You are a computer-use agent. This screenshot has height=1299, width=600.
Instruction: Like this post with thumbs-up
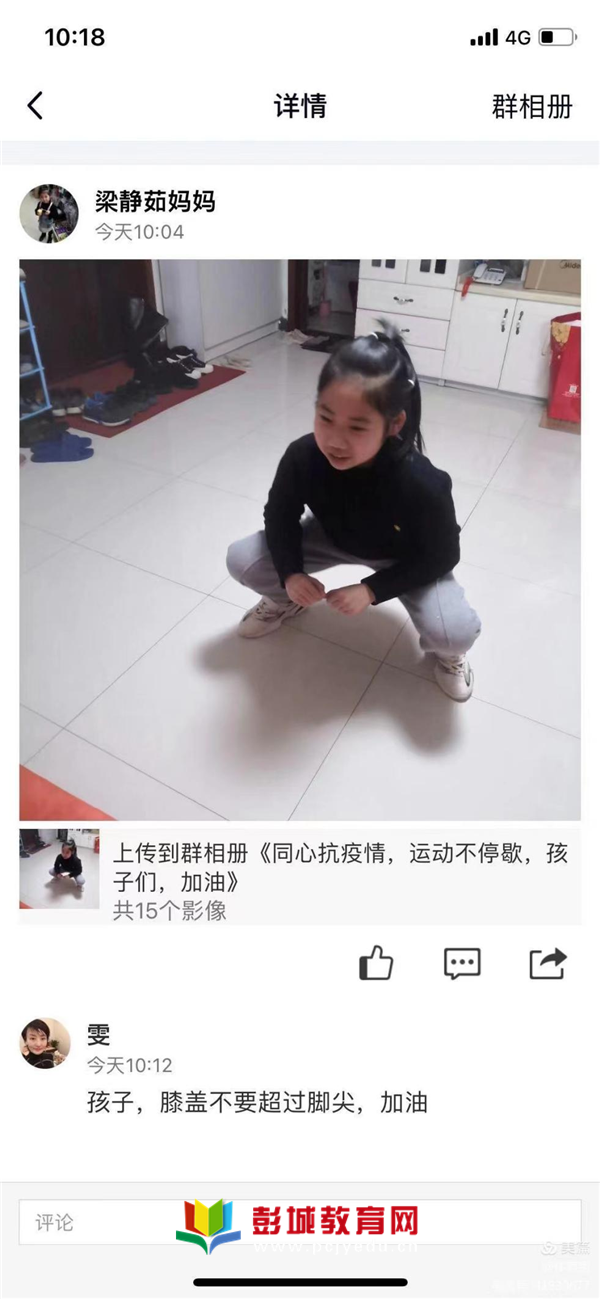[376, 964]
